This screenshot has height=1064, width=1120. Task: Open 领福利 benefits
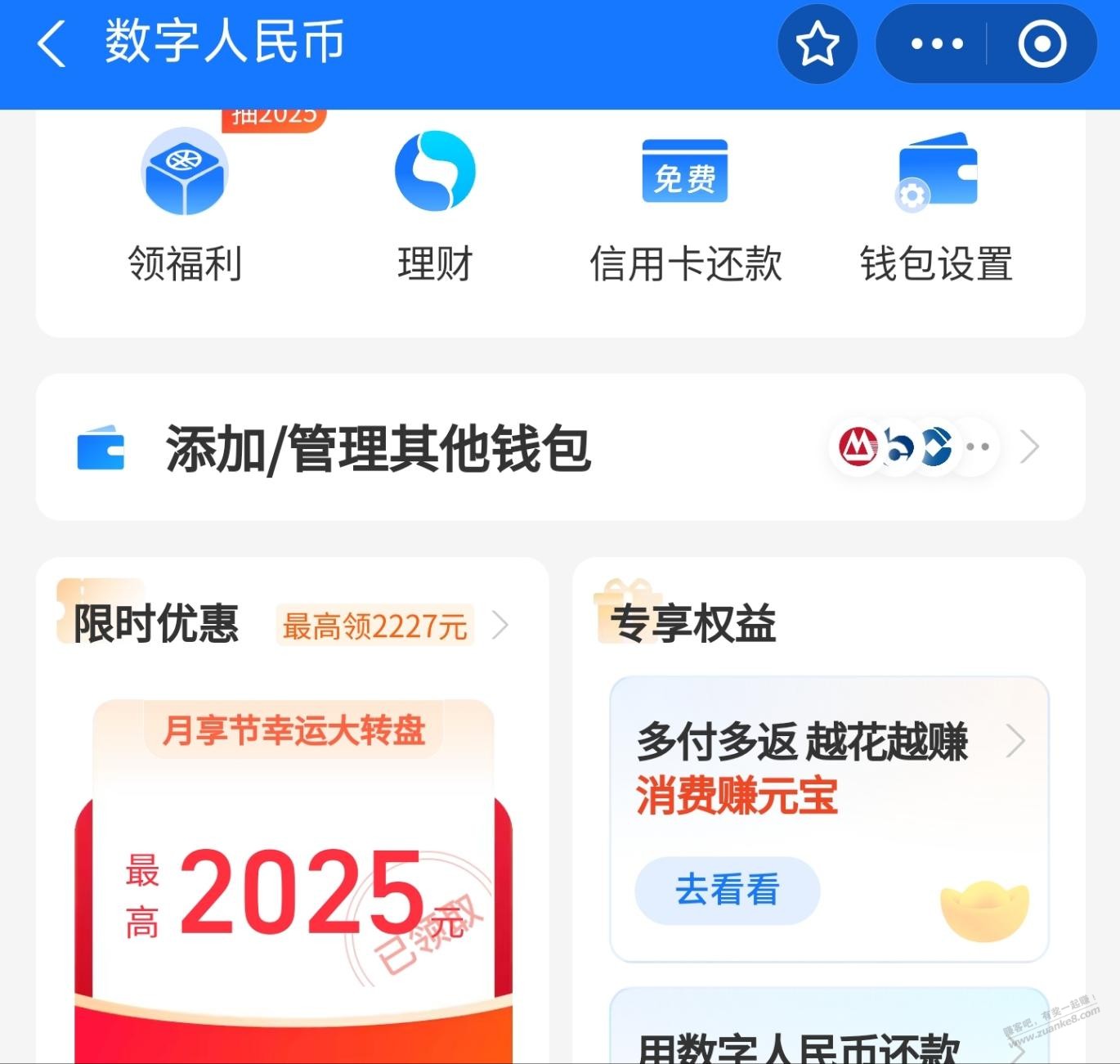185,204
